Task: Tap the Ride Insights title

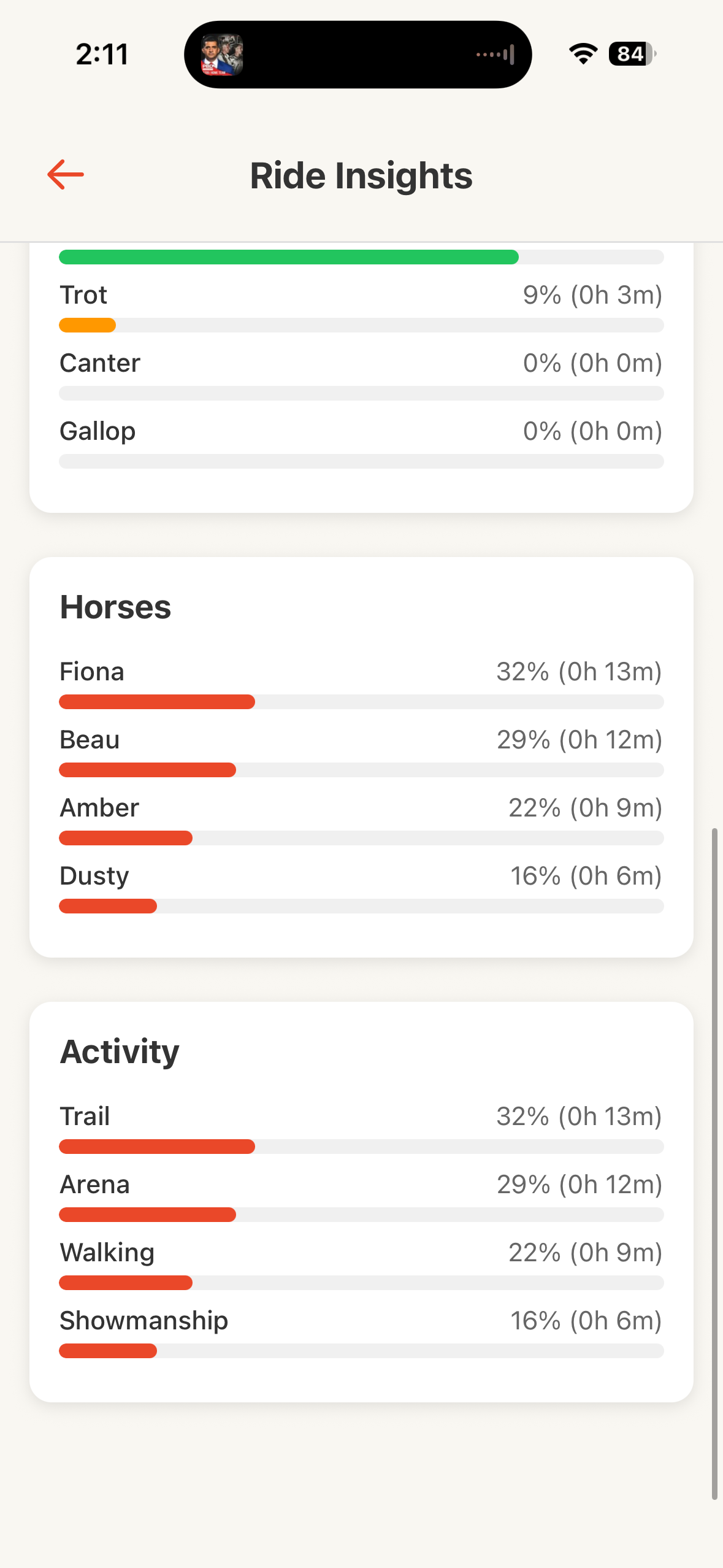Action: point(361,175)
